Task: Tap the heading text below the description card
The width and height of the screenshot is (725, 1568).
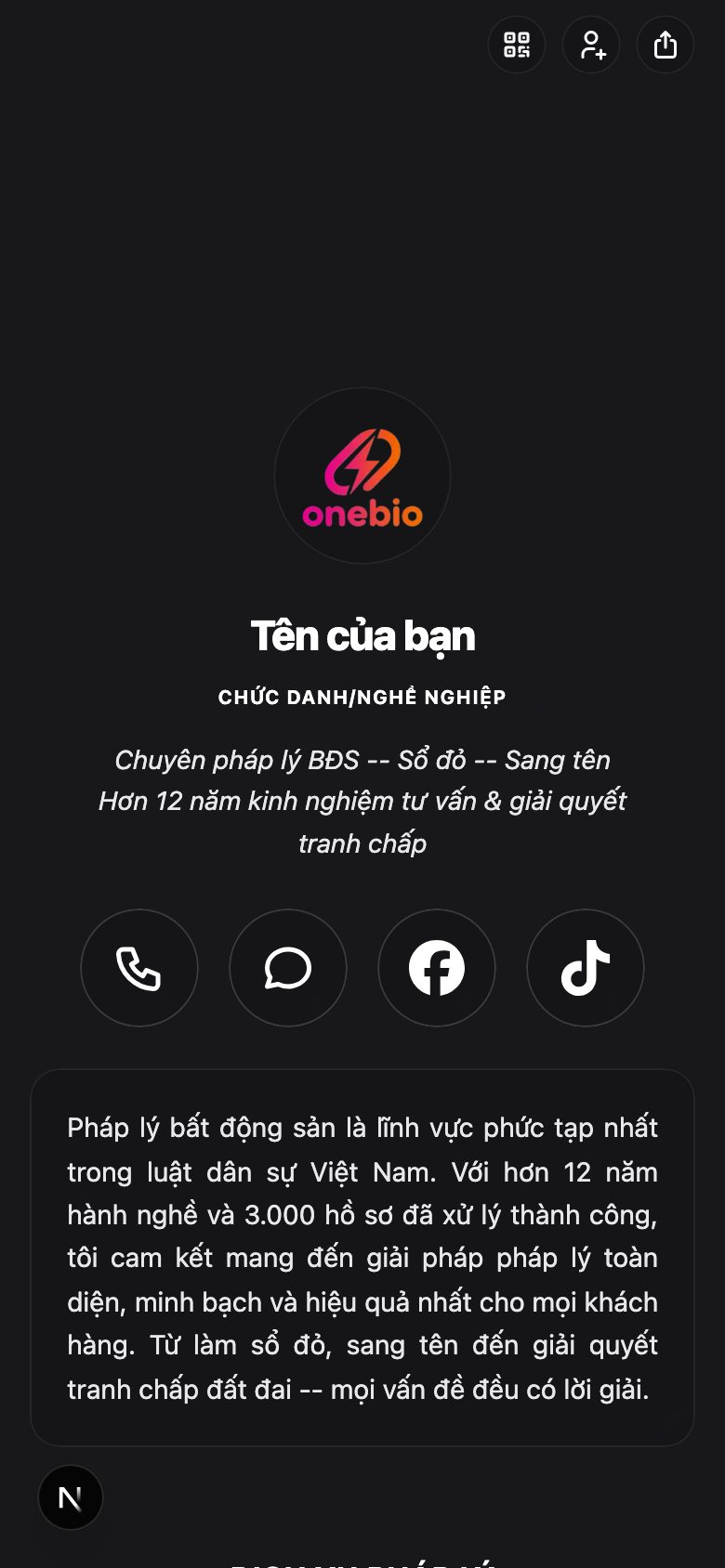Action: (362, 1562)
